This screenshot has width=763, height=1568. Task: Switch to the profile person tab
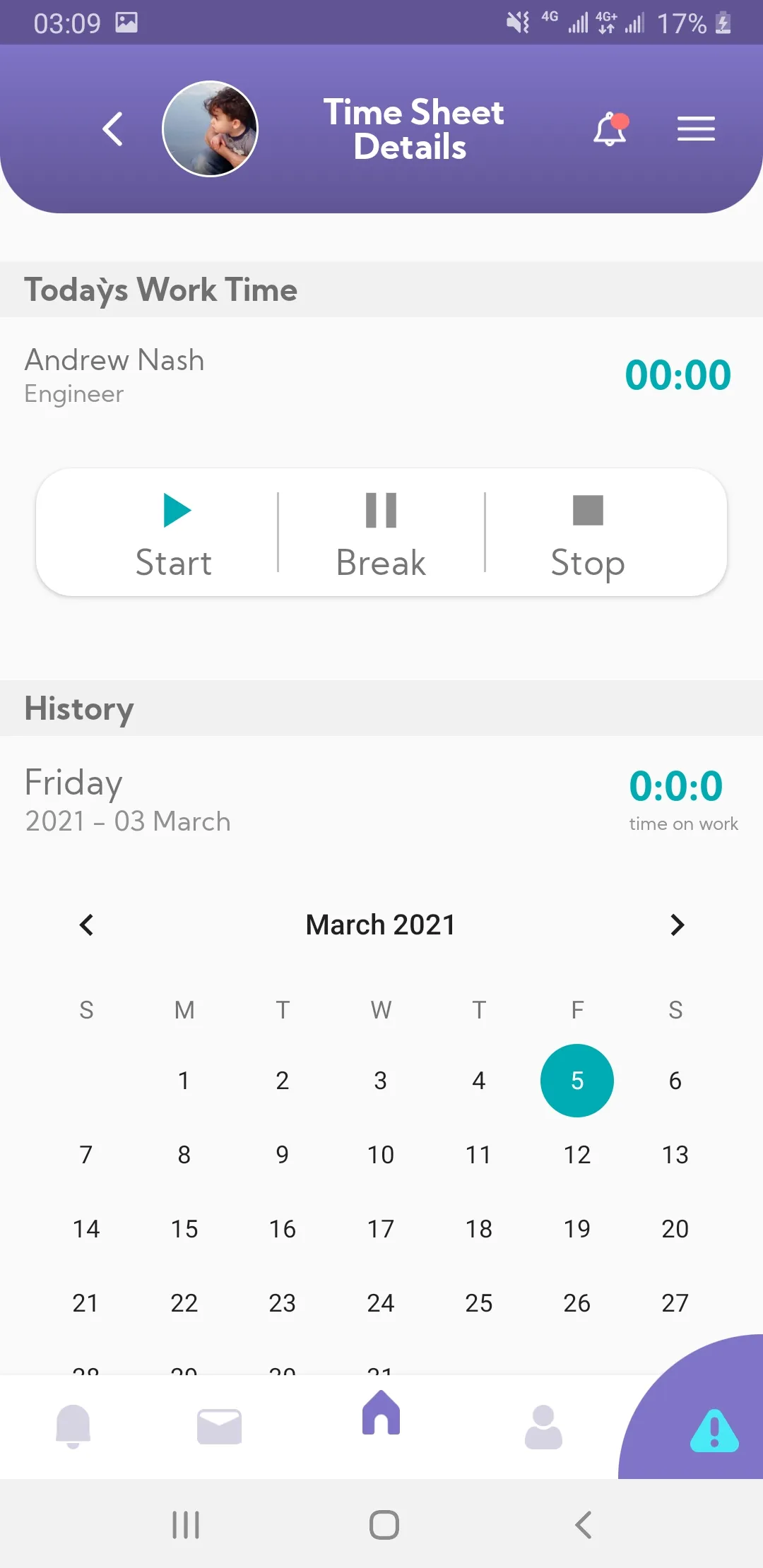(x=543, y=1426)
